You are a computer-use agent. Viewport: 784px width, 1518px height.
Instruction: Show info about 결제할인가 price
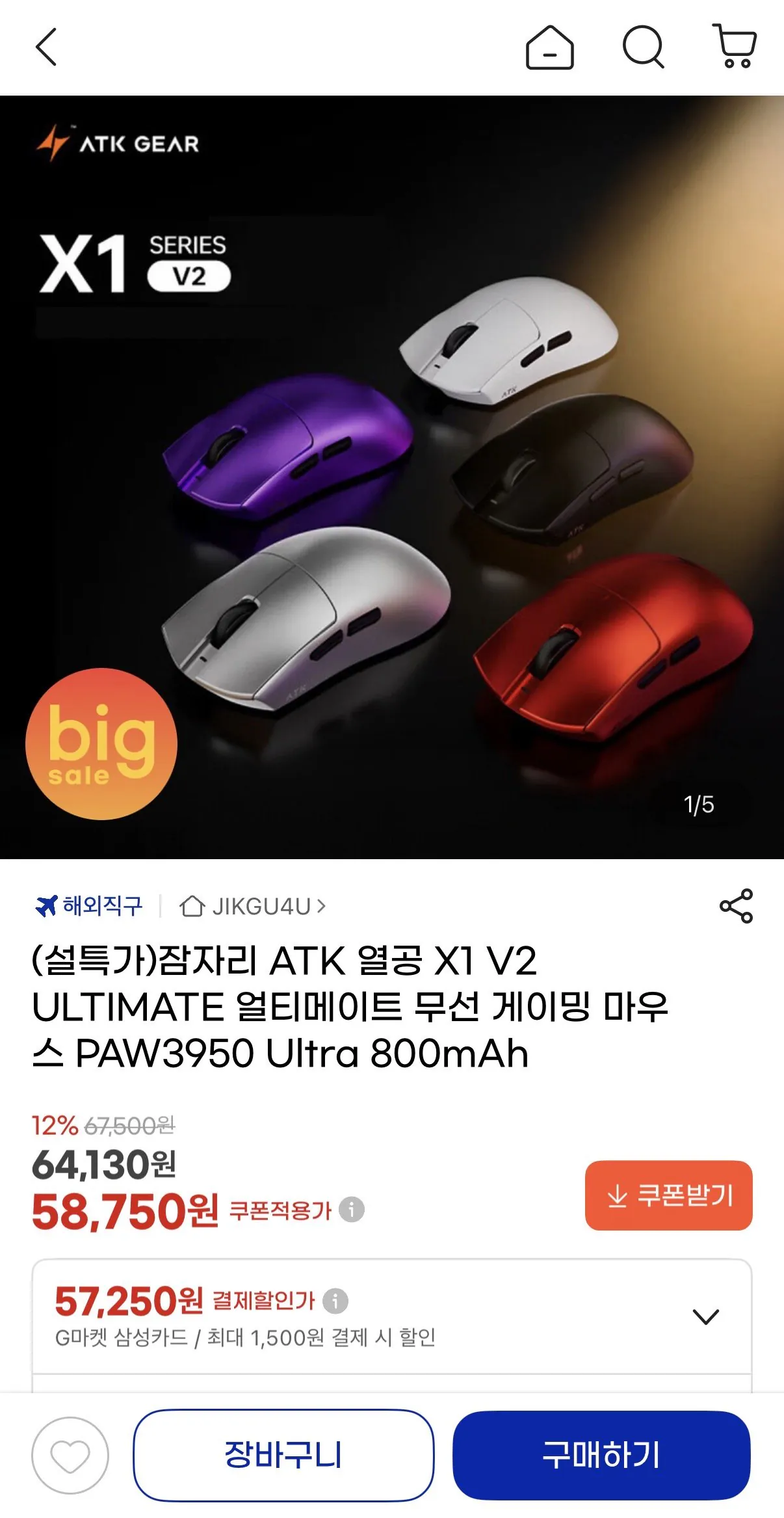[x=336, y=1301]
